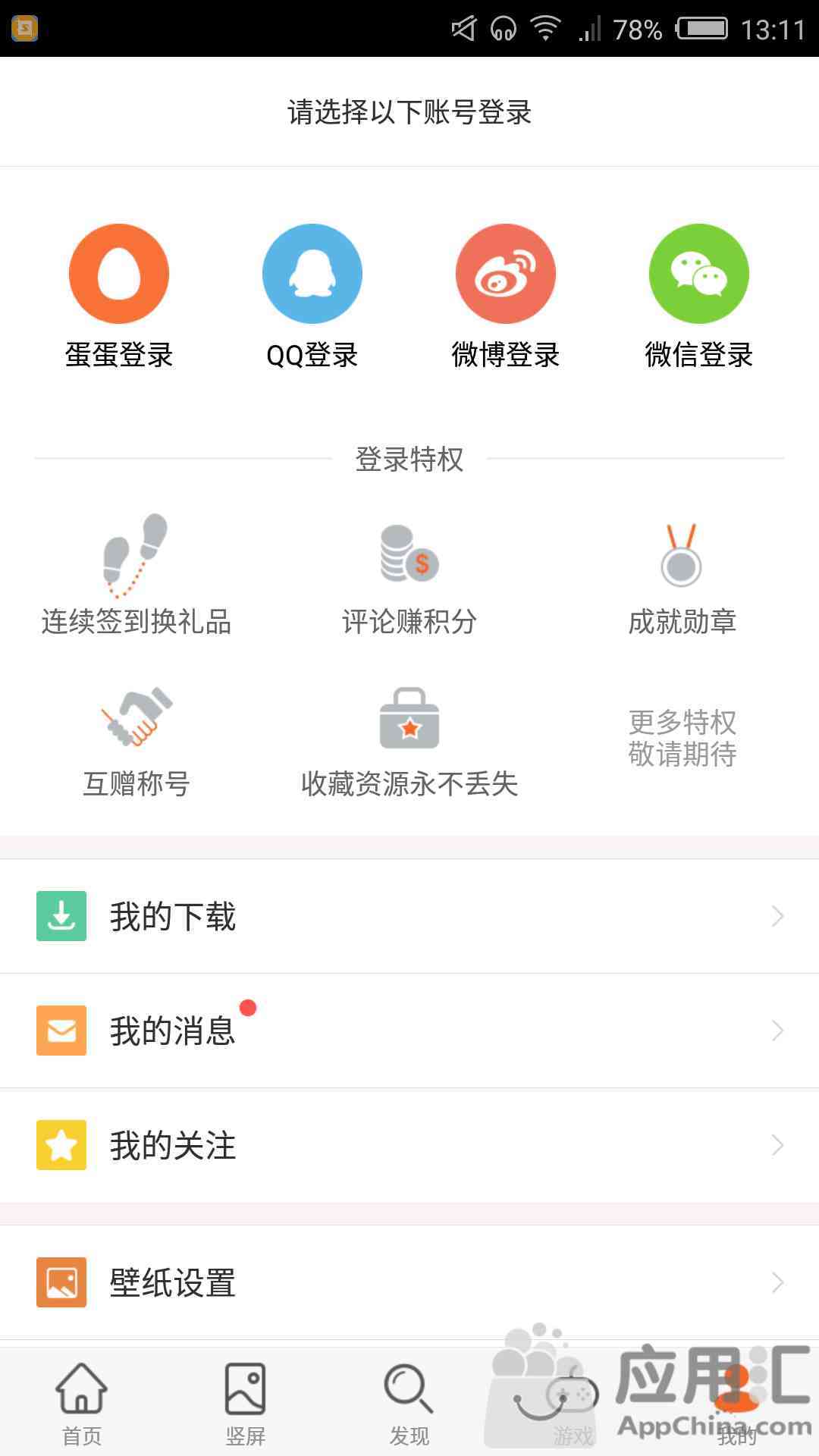Sign in via 微博登录
The width and height of the screenshot is (819, 1456).
coord(506,297)
